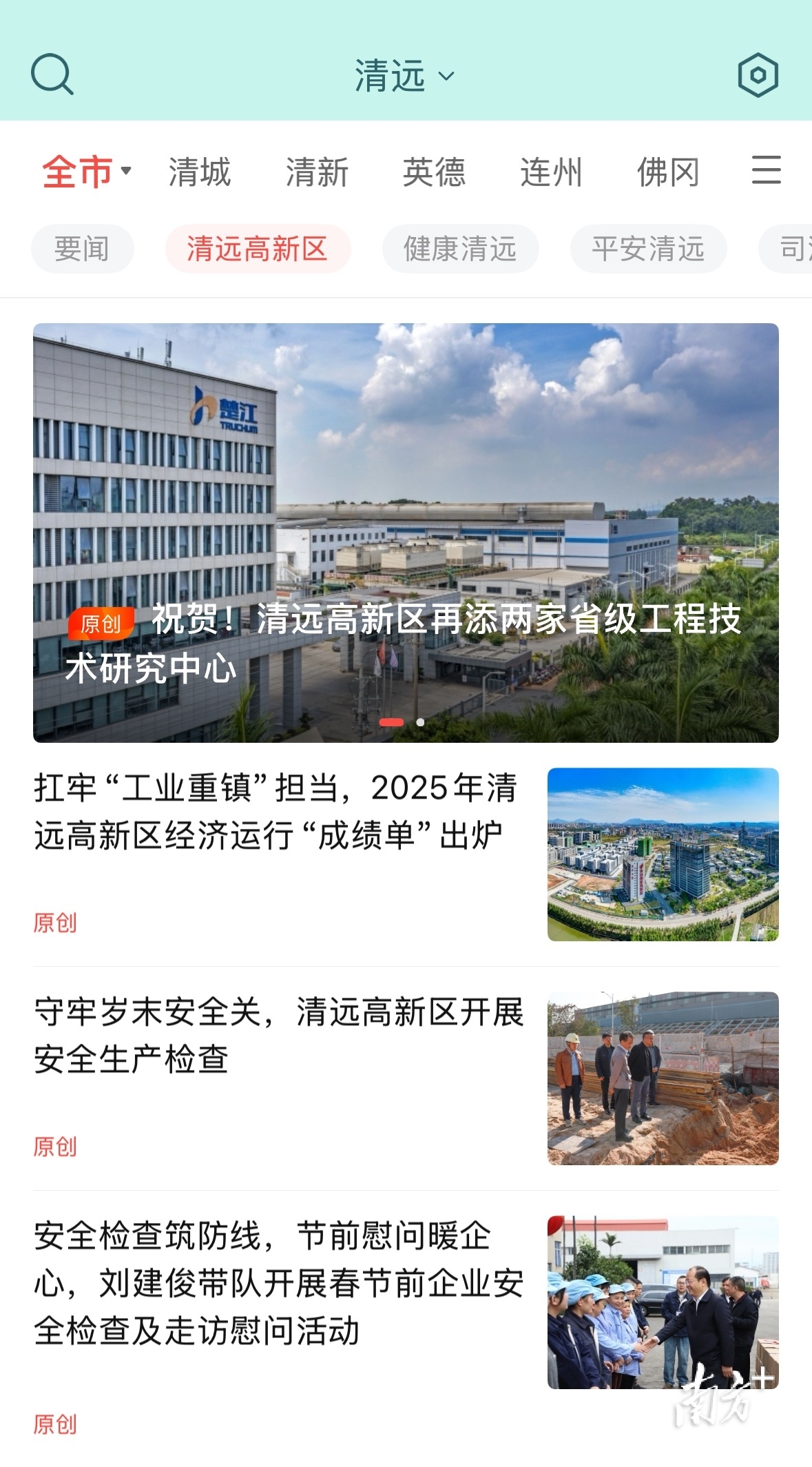Select the 健康清远 chip
The image size is (812, 1467).
coord(460,249)
